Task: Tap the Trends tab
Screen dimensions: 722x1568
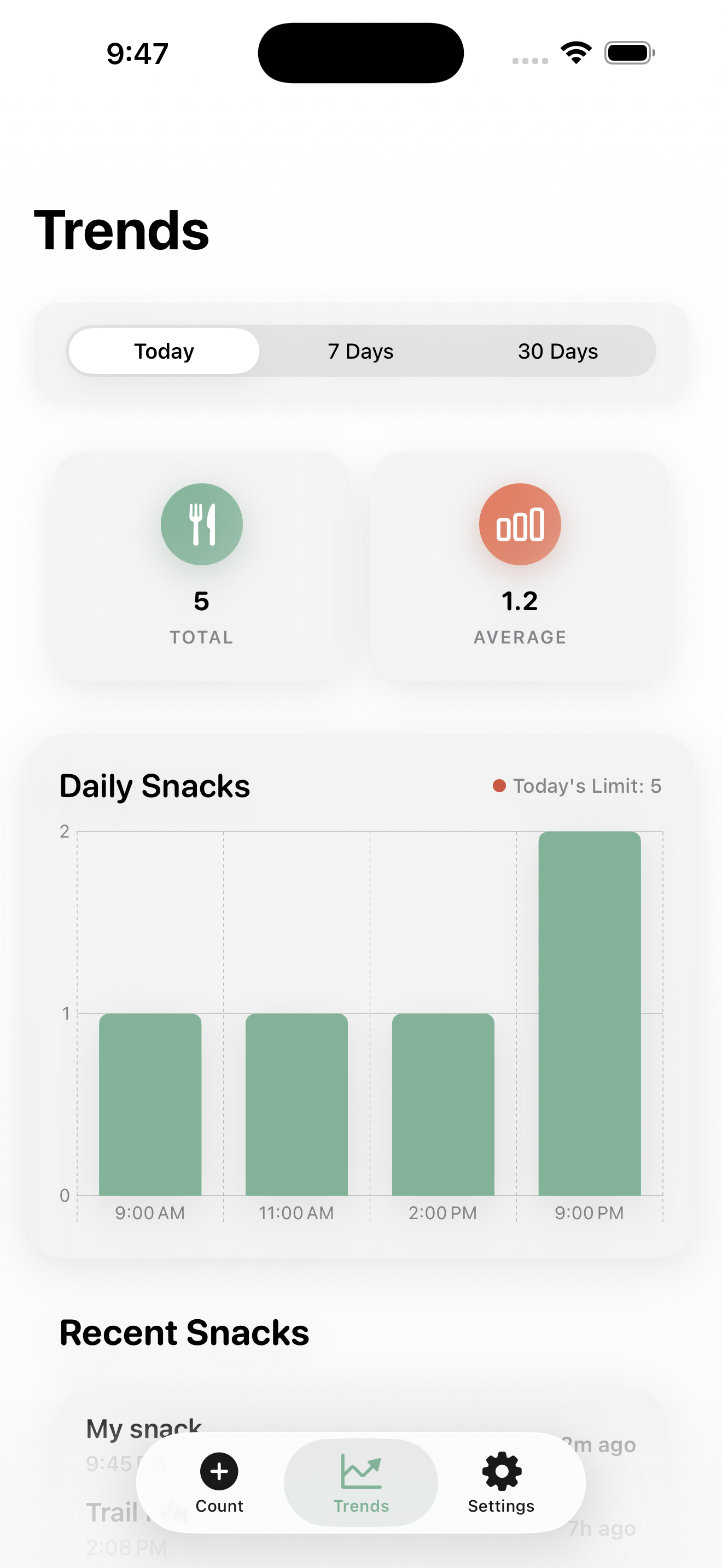Action: [361, 1482]
